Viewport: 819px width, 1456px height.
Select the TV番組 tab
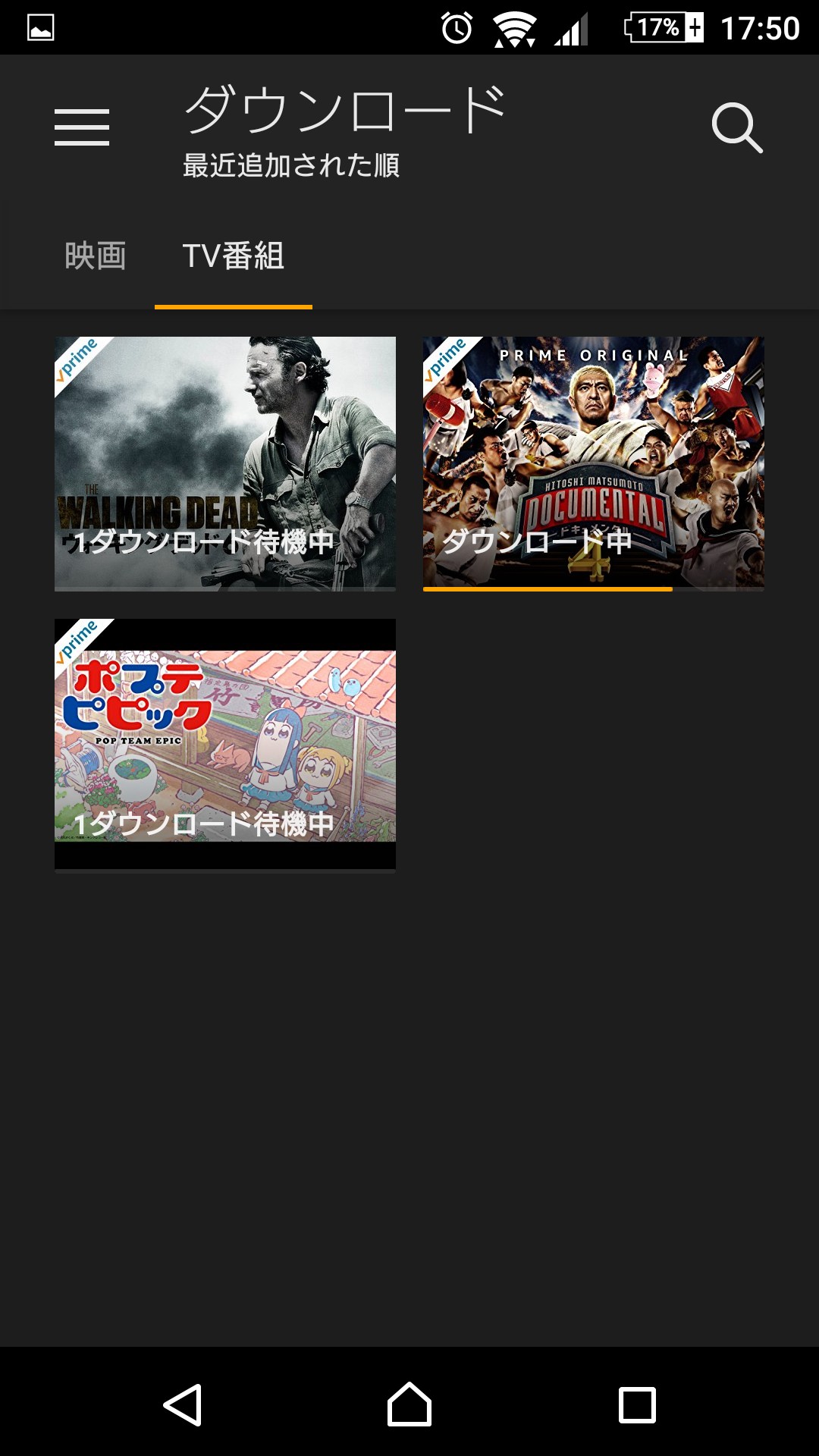pyautogui.click(x=234, y=256)
